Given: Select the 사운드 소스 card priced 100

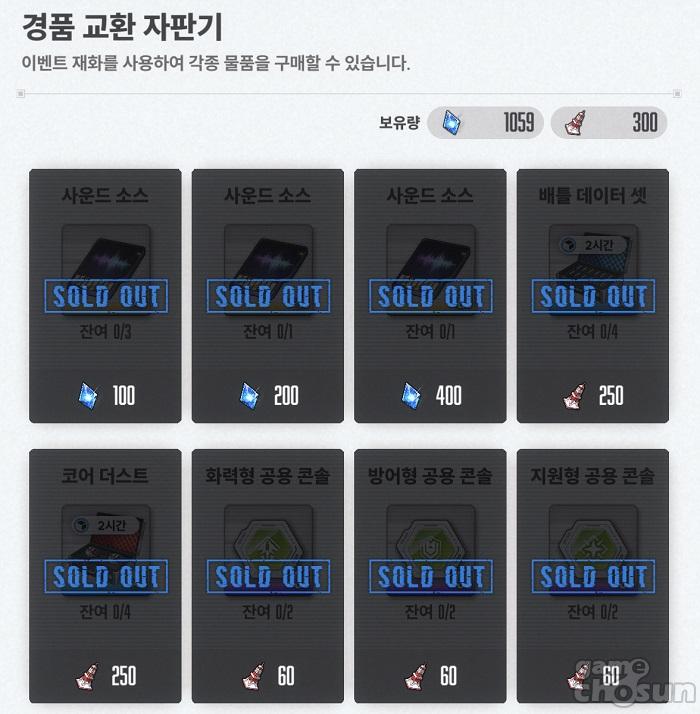Looking at the screenshot, I should (105, 295).
